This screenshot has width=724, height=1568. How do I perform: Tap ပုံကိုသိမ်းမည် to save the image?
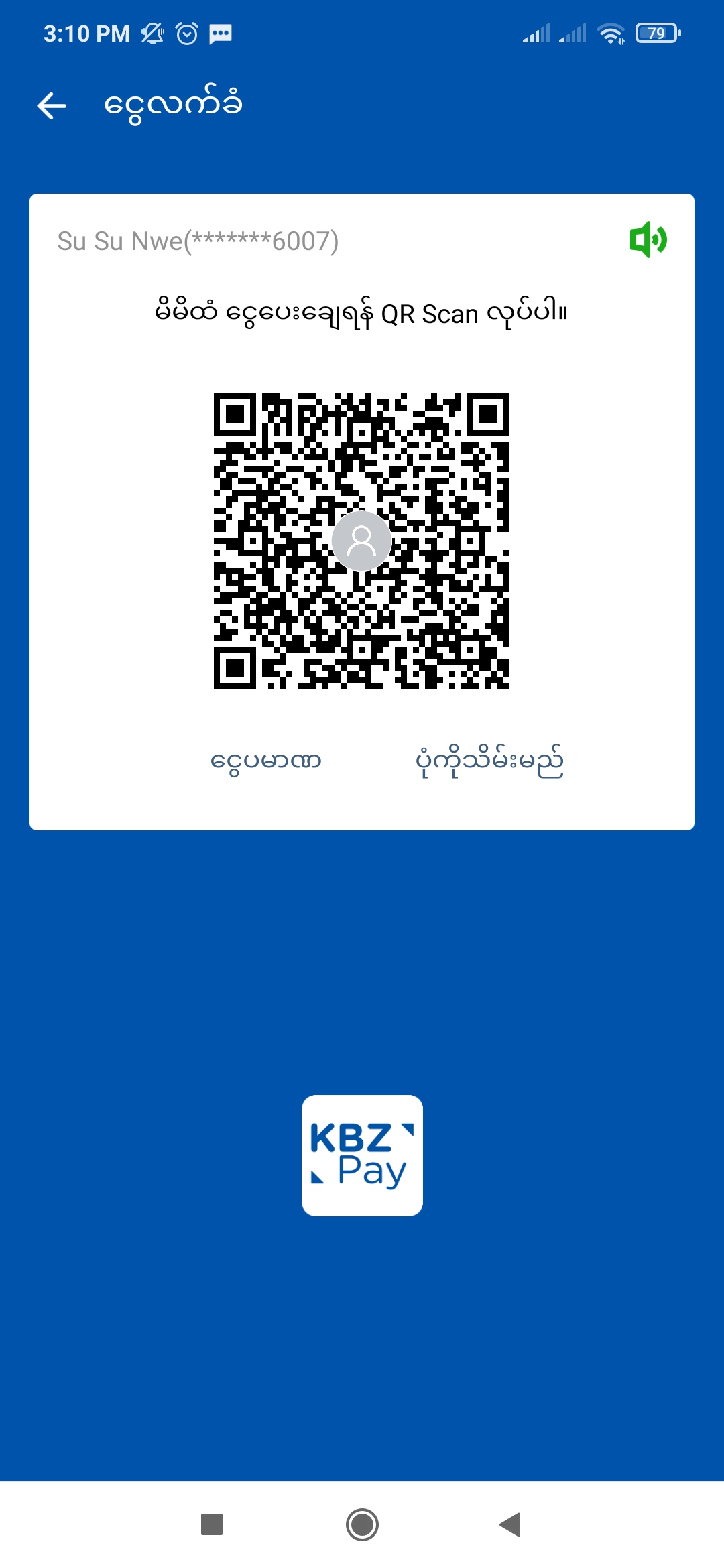[489, 761]
